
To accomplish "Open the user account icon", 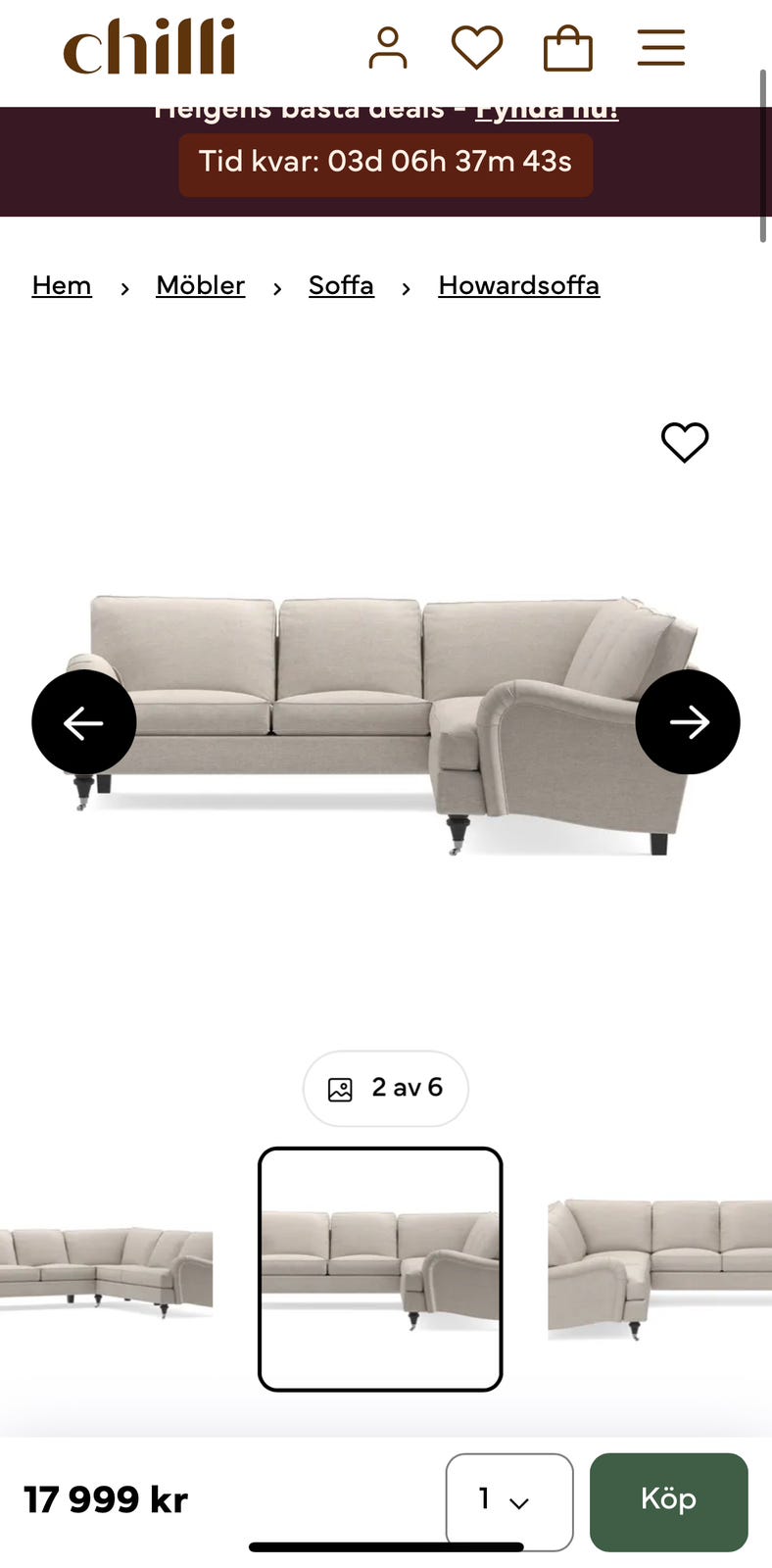I will (388, 48).
